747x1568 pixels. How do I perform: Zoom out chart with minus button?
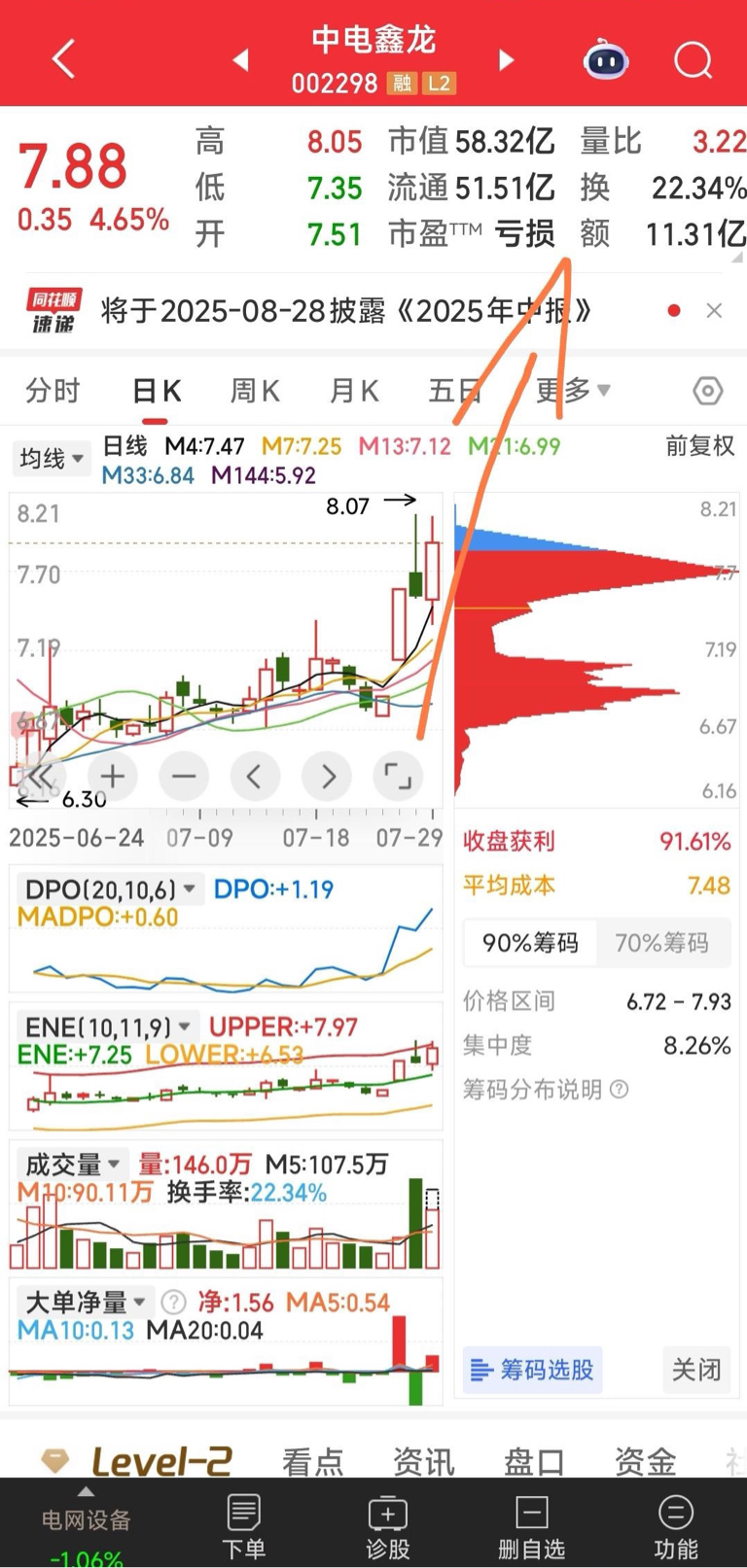click(184, 776)
